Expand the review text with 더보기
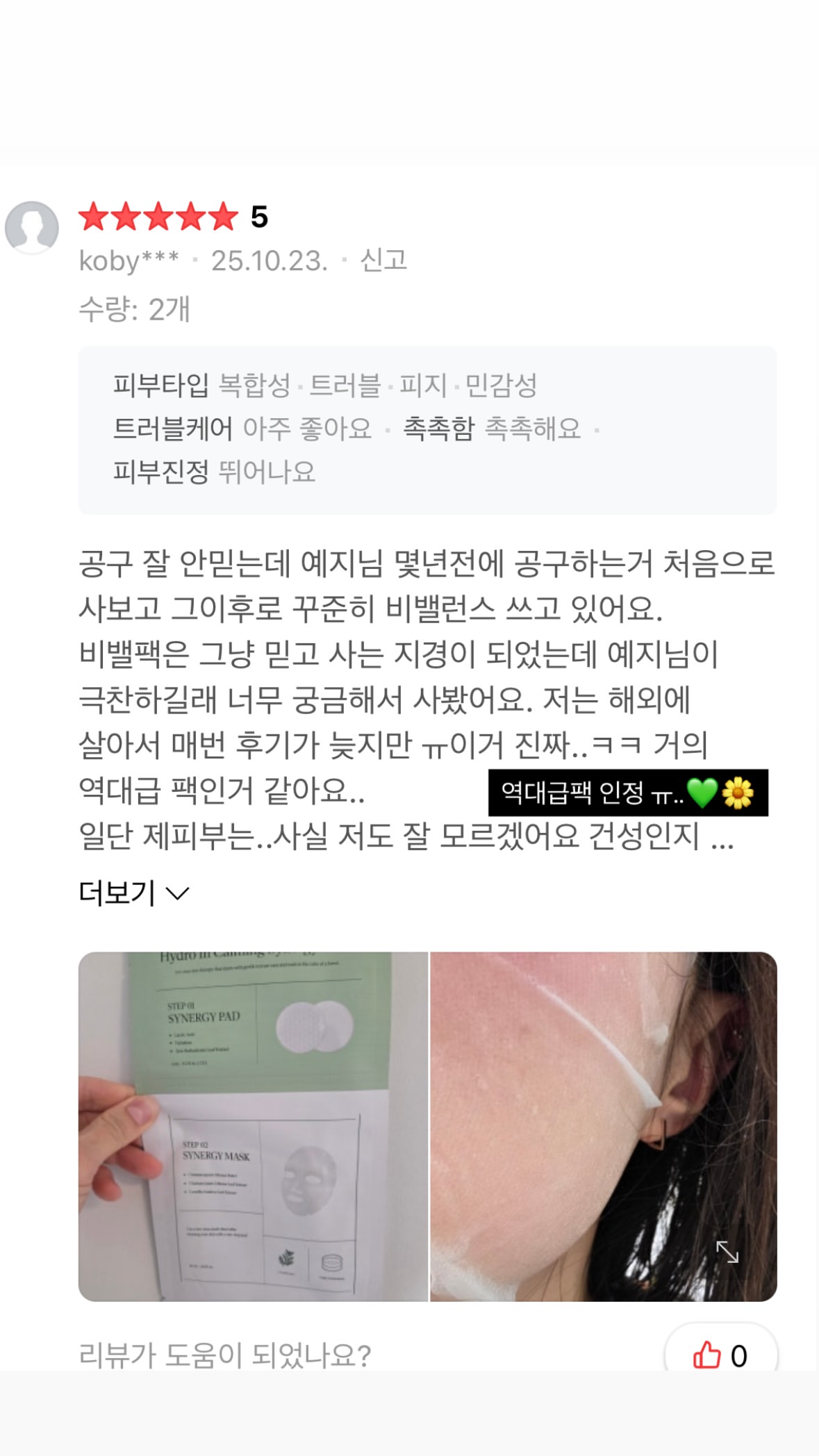Image resolution: width=819 pixels, height=1456 pixels. click(134, 893)
